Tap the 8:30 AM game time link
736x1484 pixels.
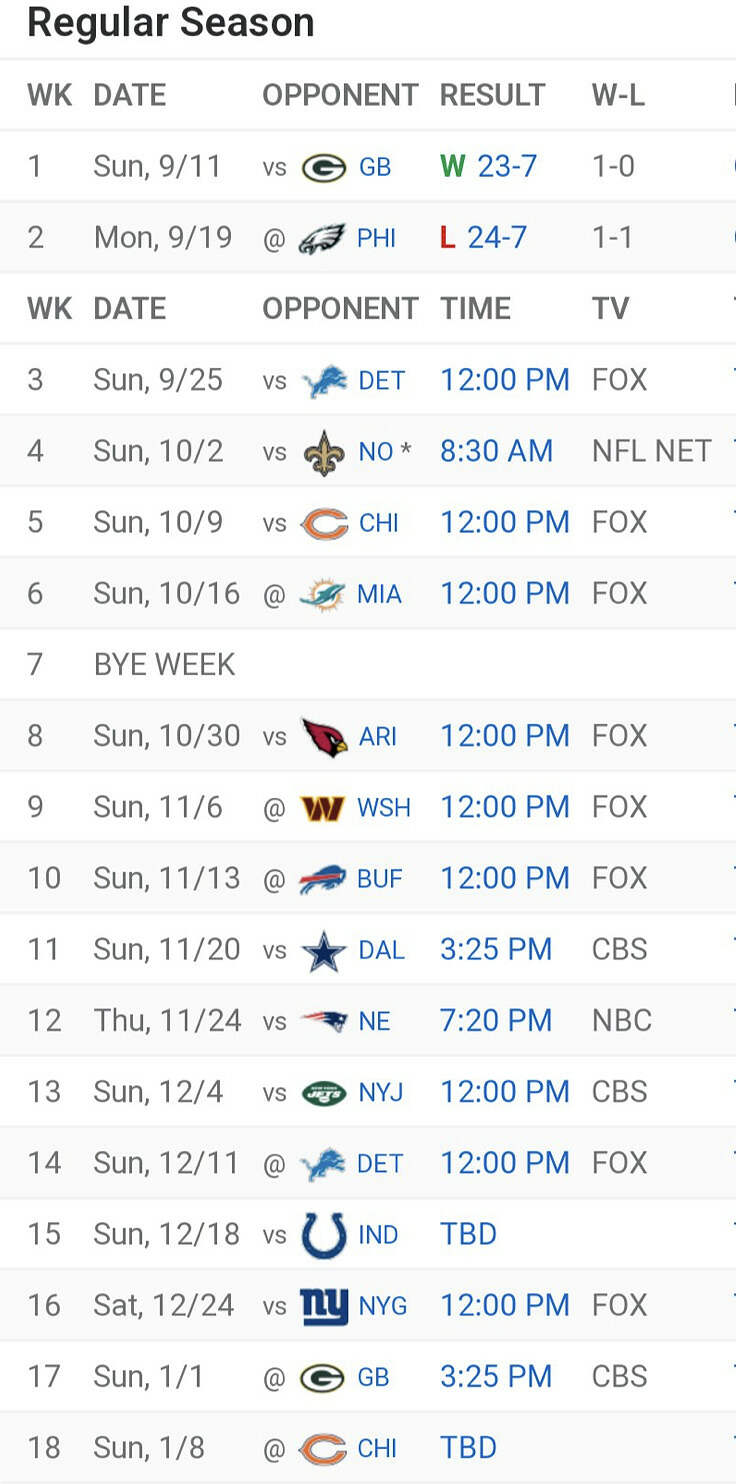[496, 451]
